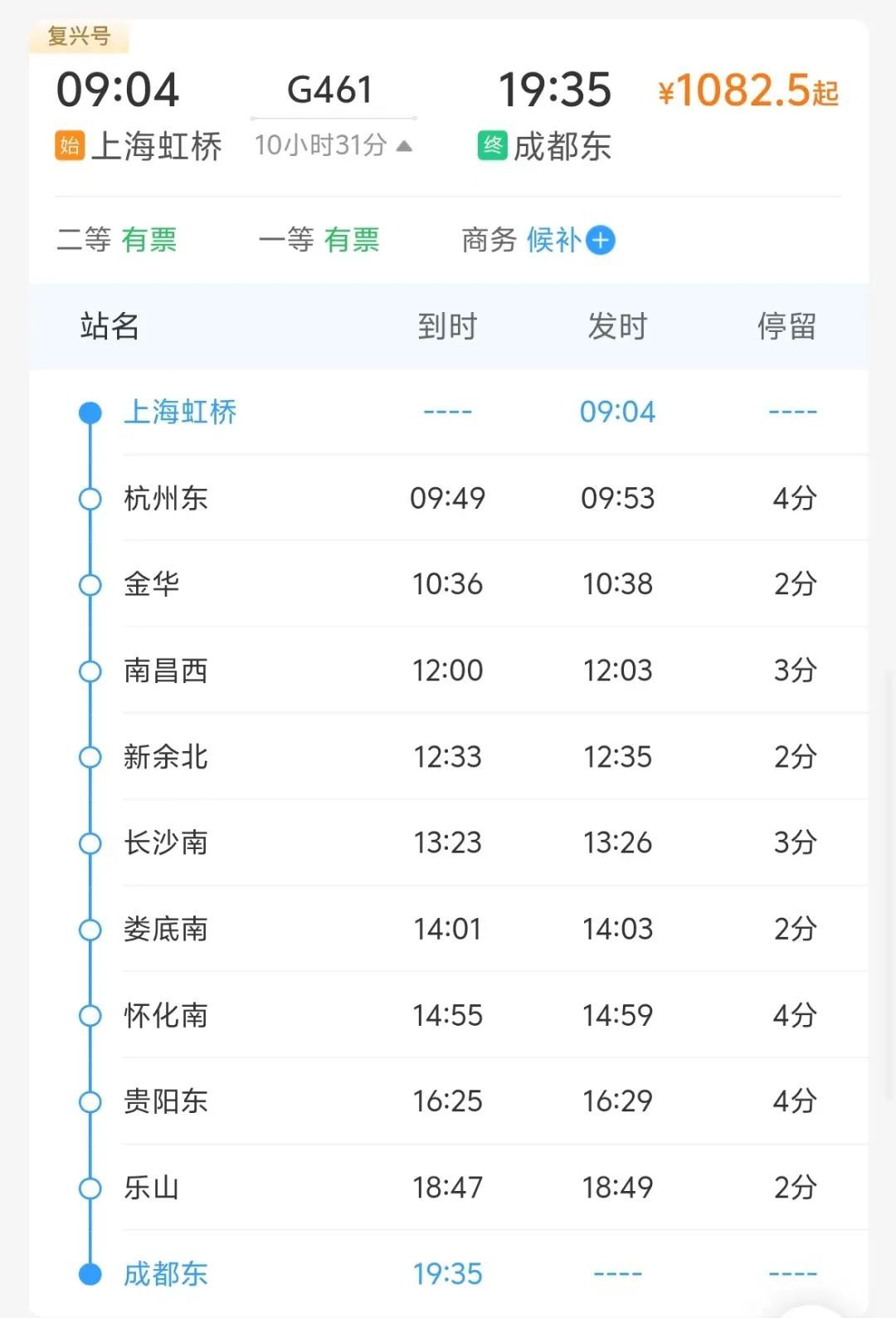Click the blue plus icon beside 候补
The image size is (896, 1318).
pos(601,240)
